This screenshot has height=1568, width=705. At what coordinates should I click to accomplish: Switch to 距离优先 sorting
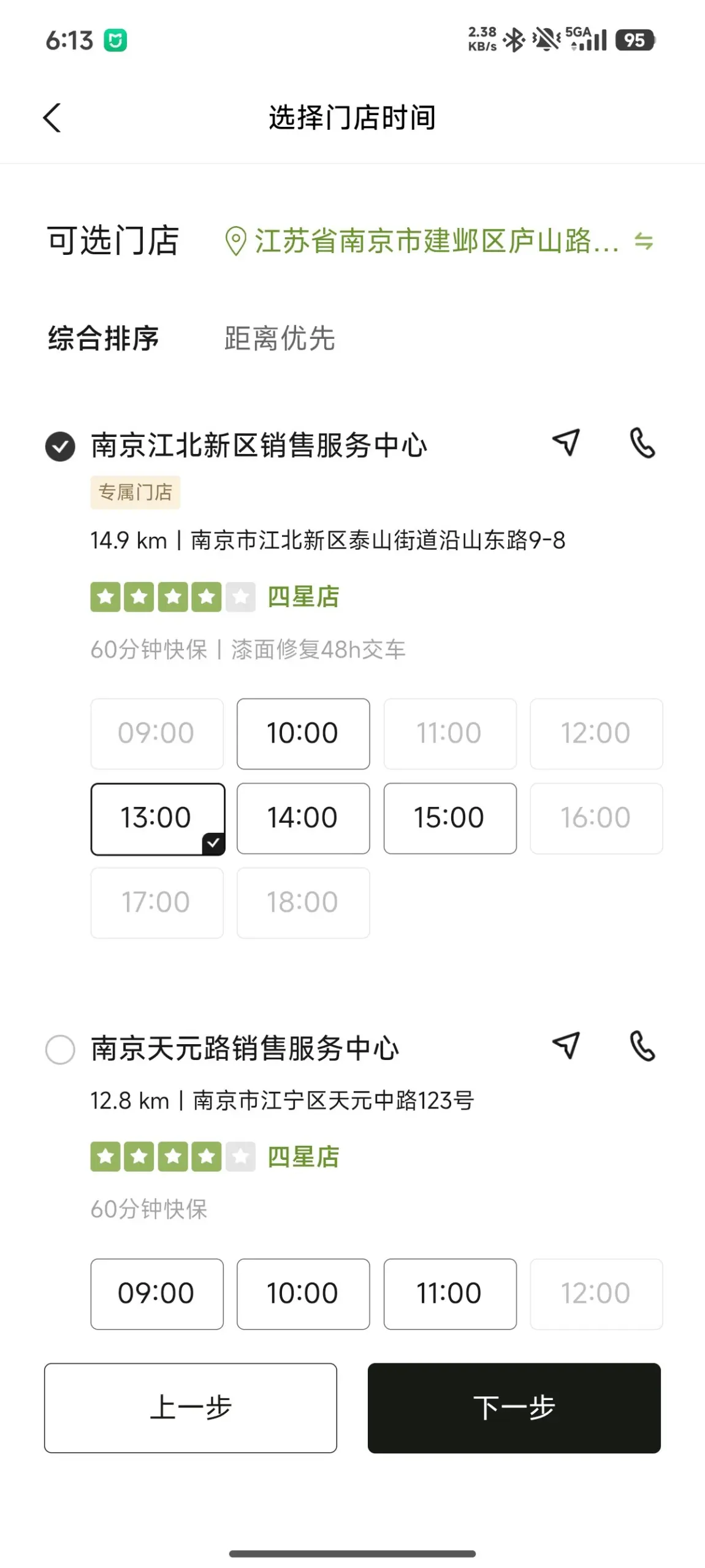pyautogui.click(x=280, y=338)
